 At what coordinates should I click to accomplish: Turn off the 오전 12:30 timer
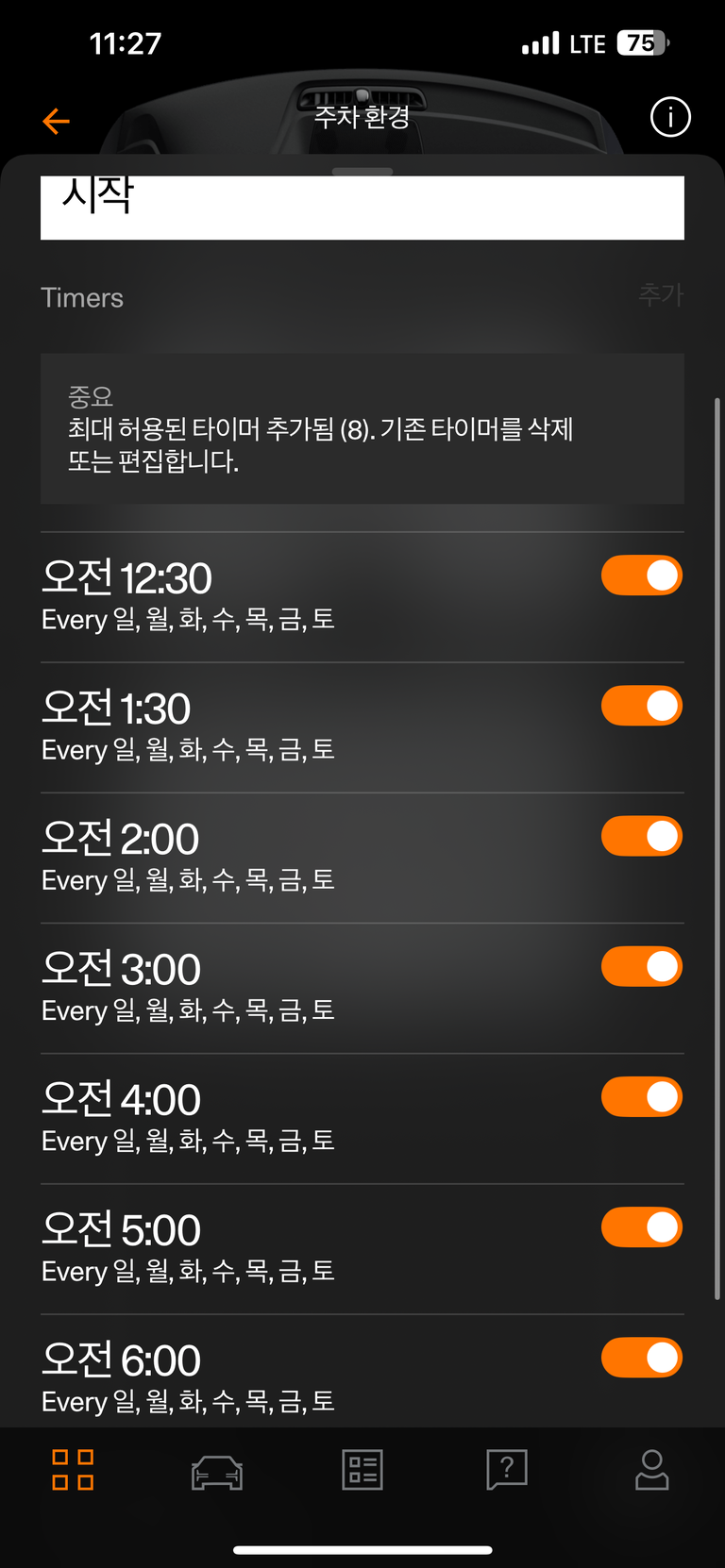[x=642, y=575]
